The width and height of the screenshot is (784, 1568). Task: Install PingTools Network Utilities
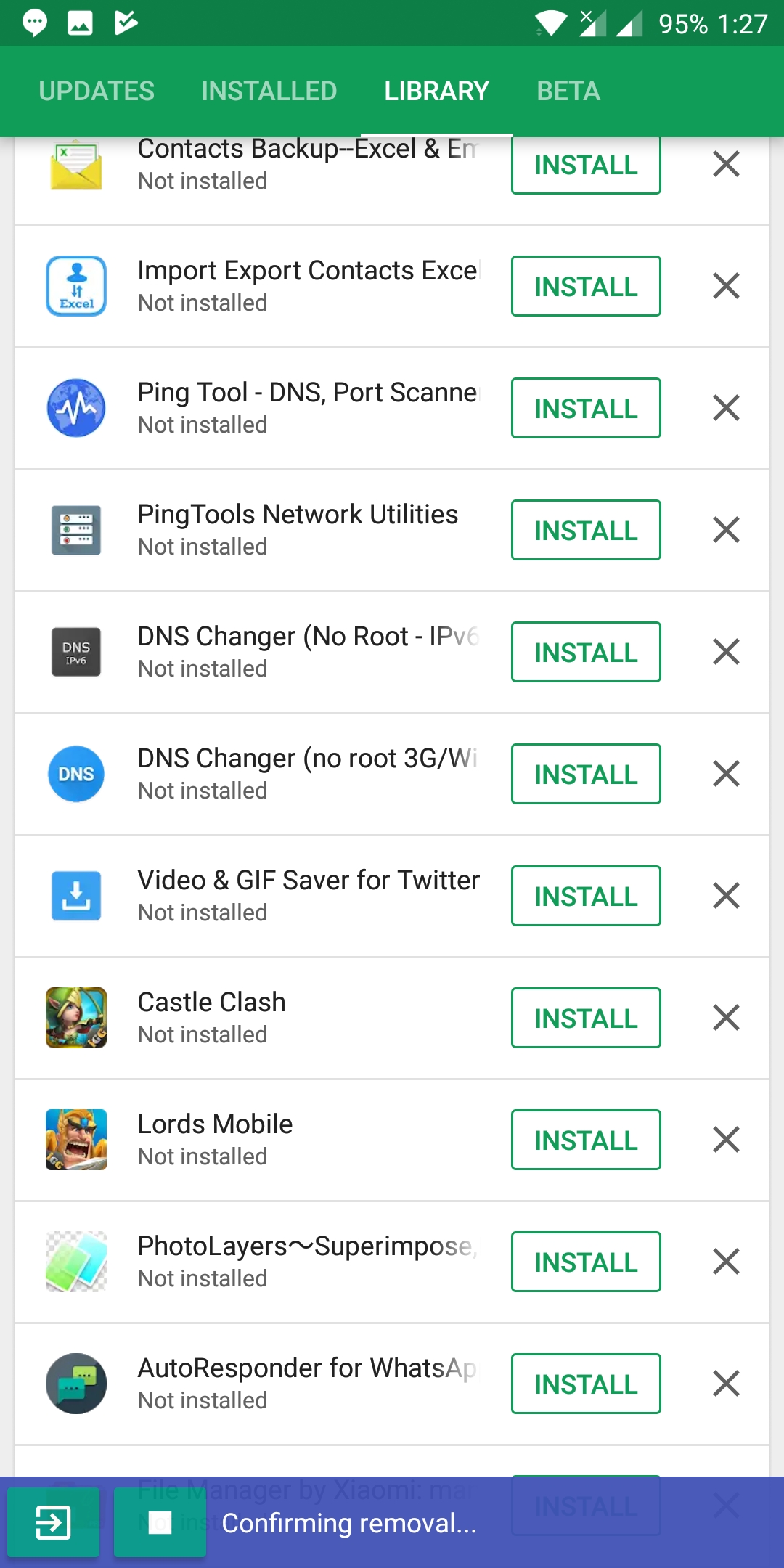click(x=586, y=530)
